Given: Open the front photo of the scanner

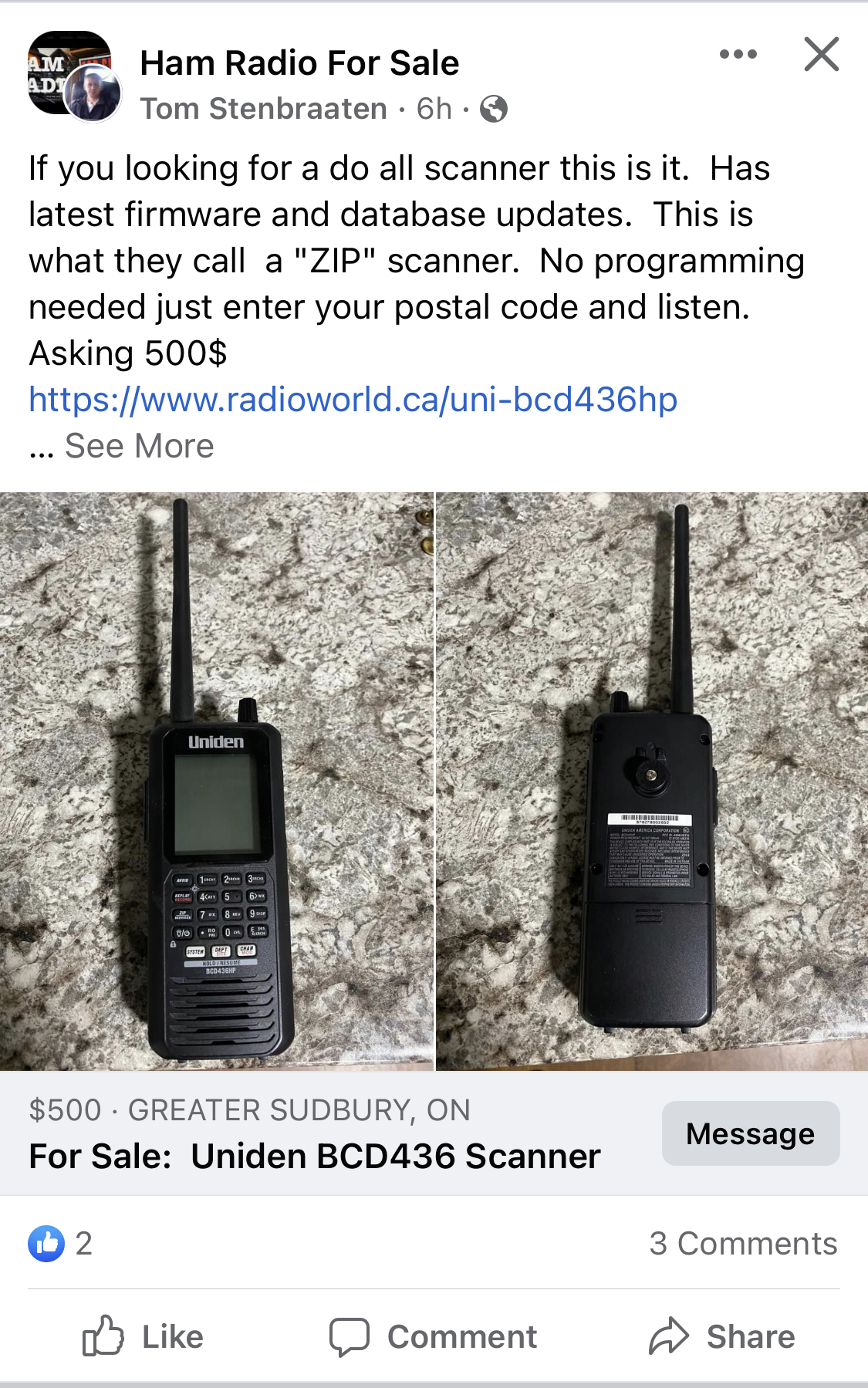Looking at the screenshot, I should [x=217, y=781].
